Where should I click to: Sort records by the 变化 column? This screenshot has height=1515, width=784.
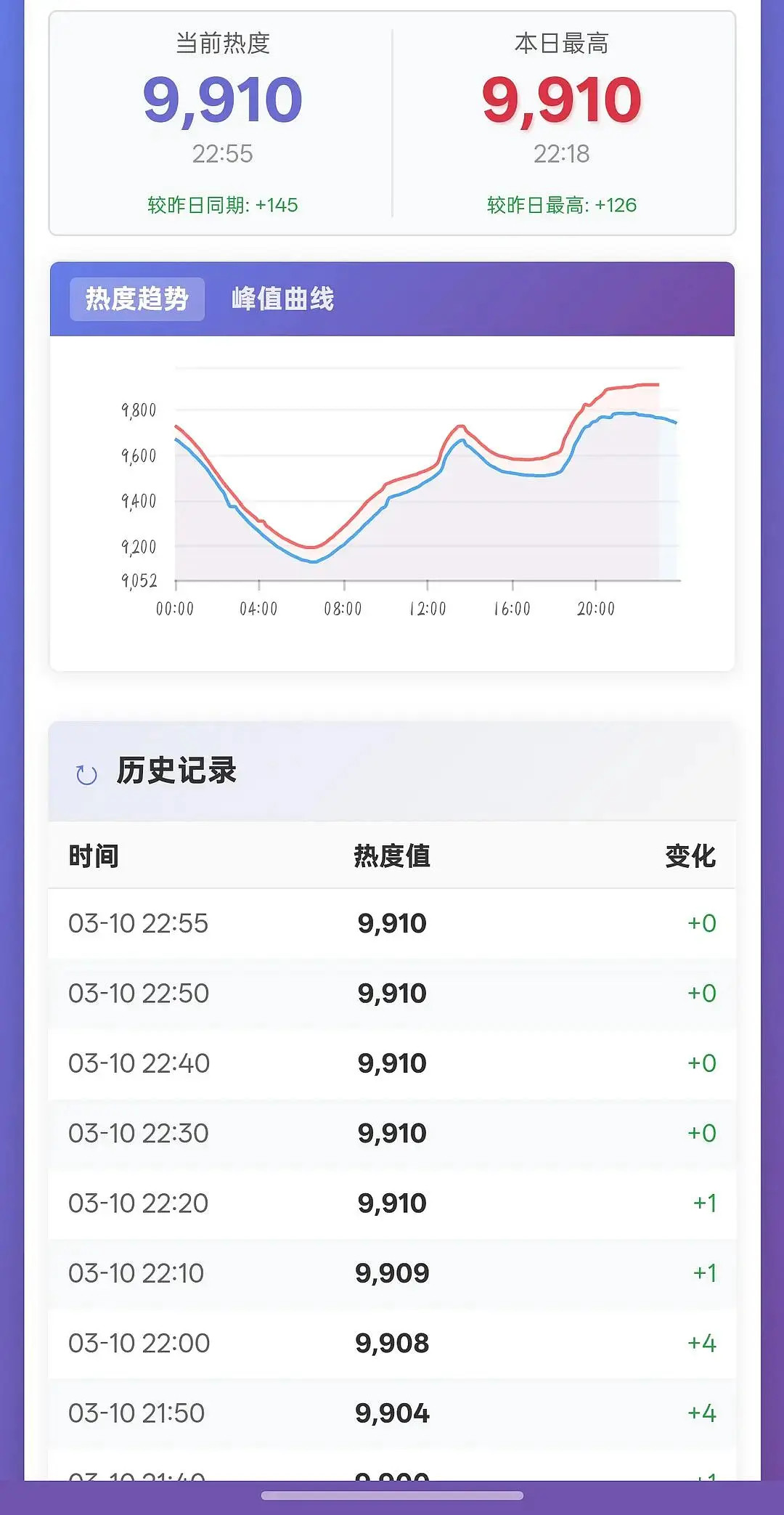coord(690,857)
